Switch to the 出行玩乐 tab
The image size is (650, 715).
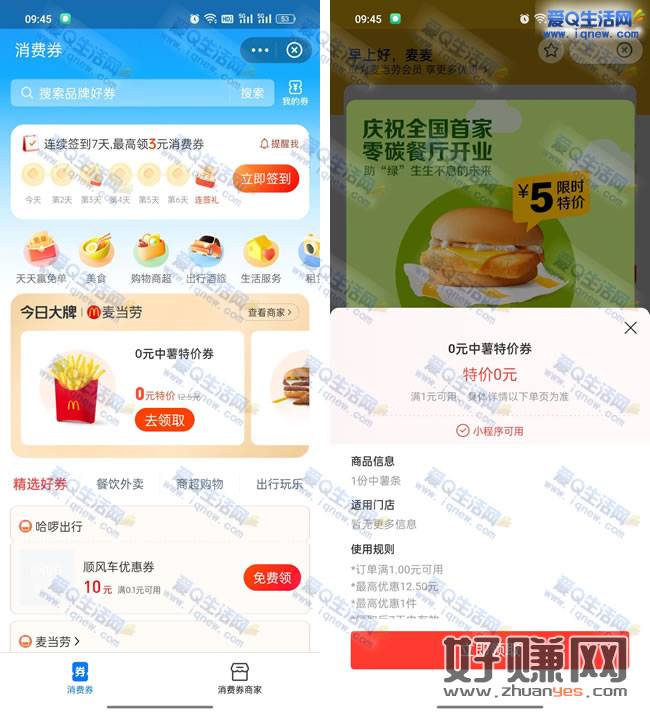[279, 484]
